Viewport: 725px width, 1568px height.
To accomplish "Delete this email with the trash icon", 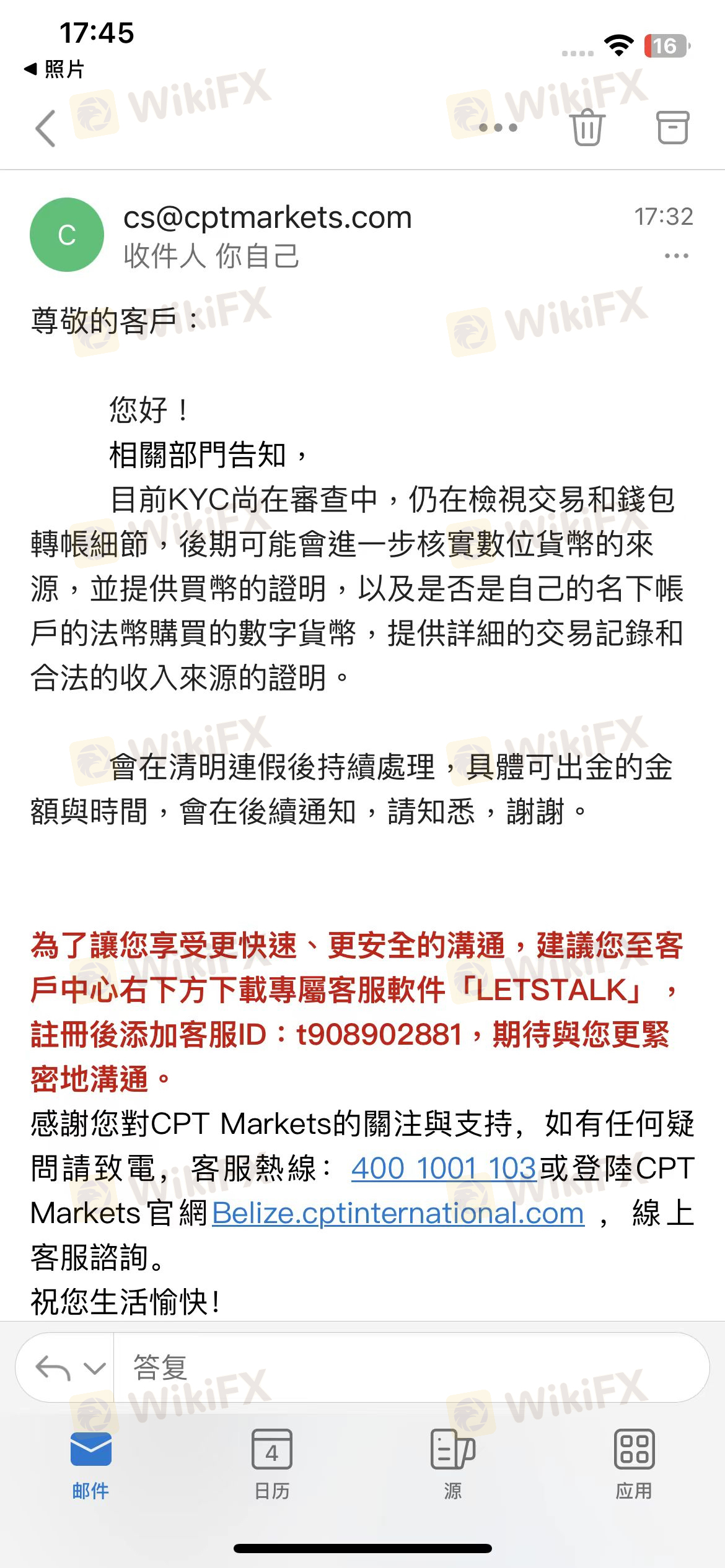I will tap(587, 127).
